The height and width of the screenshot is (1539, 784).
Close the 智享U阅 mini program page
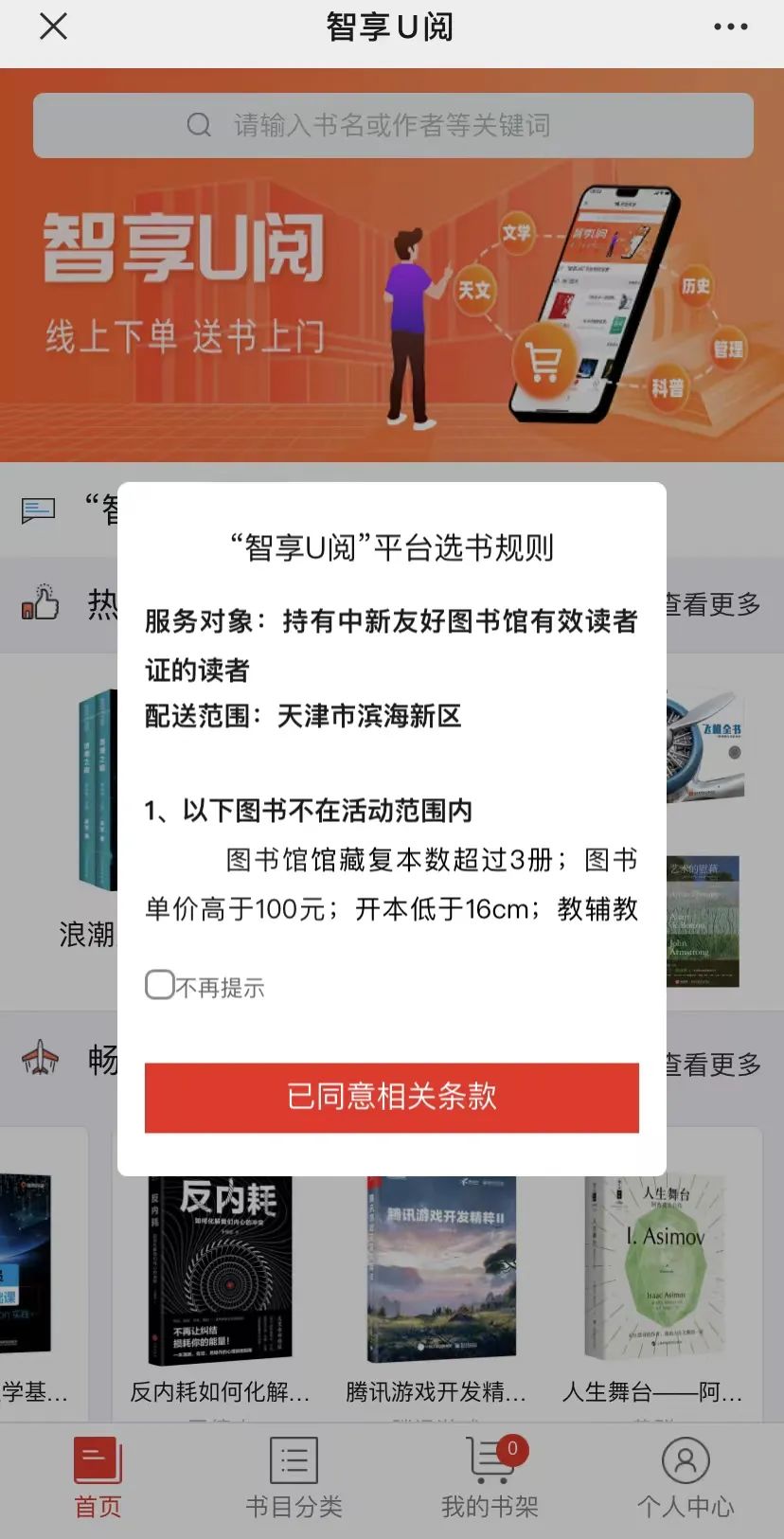click(x=53, y=27)
